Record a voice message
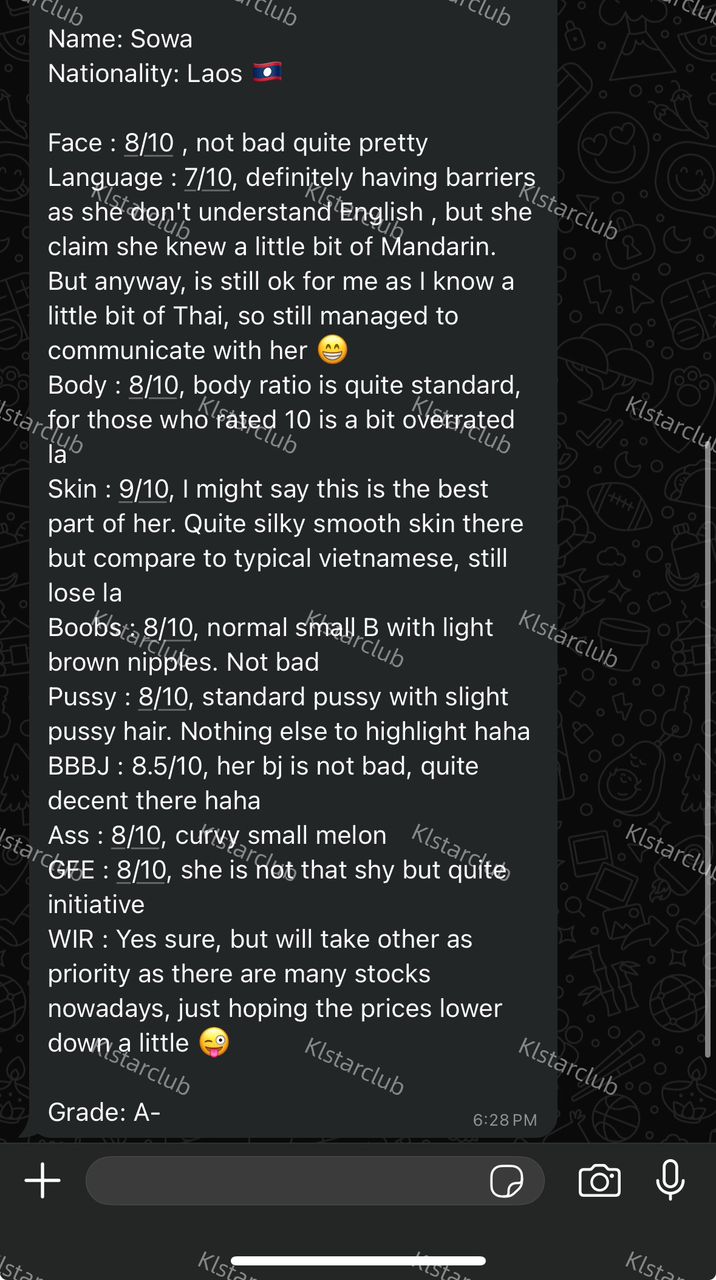Viewport: 716px width, 1280px height. (x=670, y=1180)
